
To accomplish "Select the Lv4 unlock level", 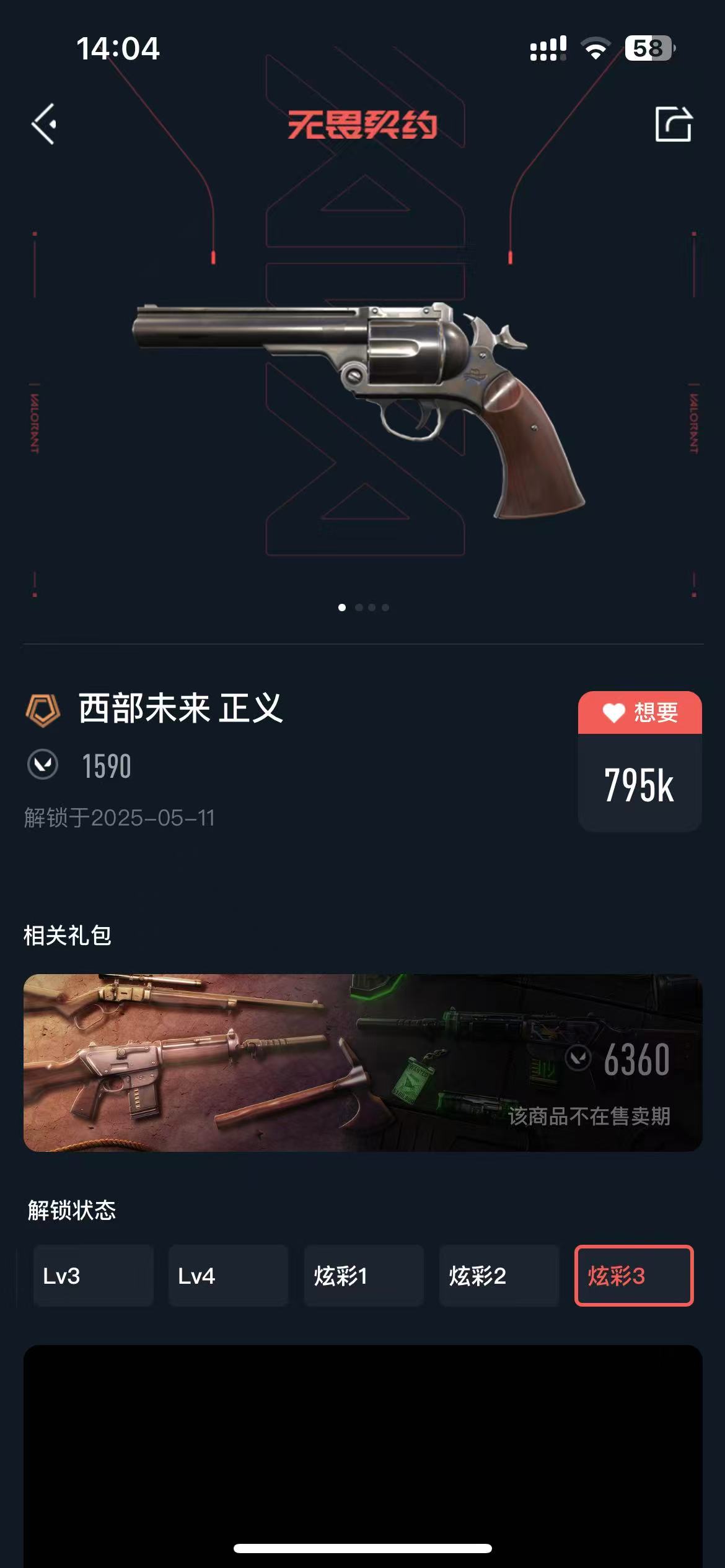I will point(228,1276).
